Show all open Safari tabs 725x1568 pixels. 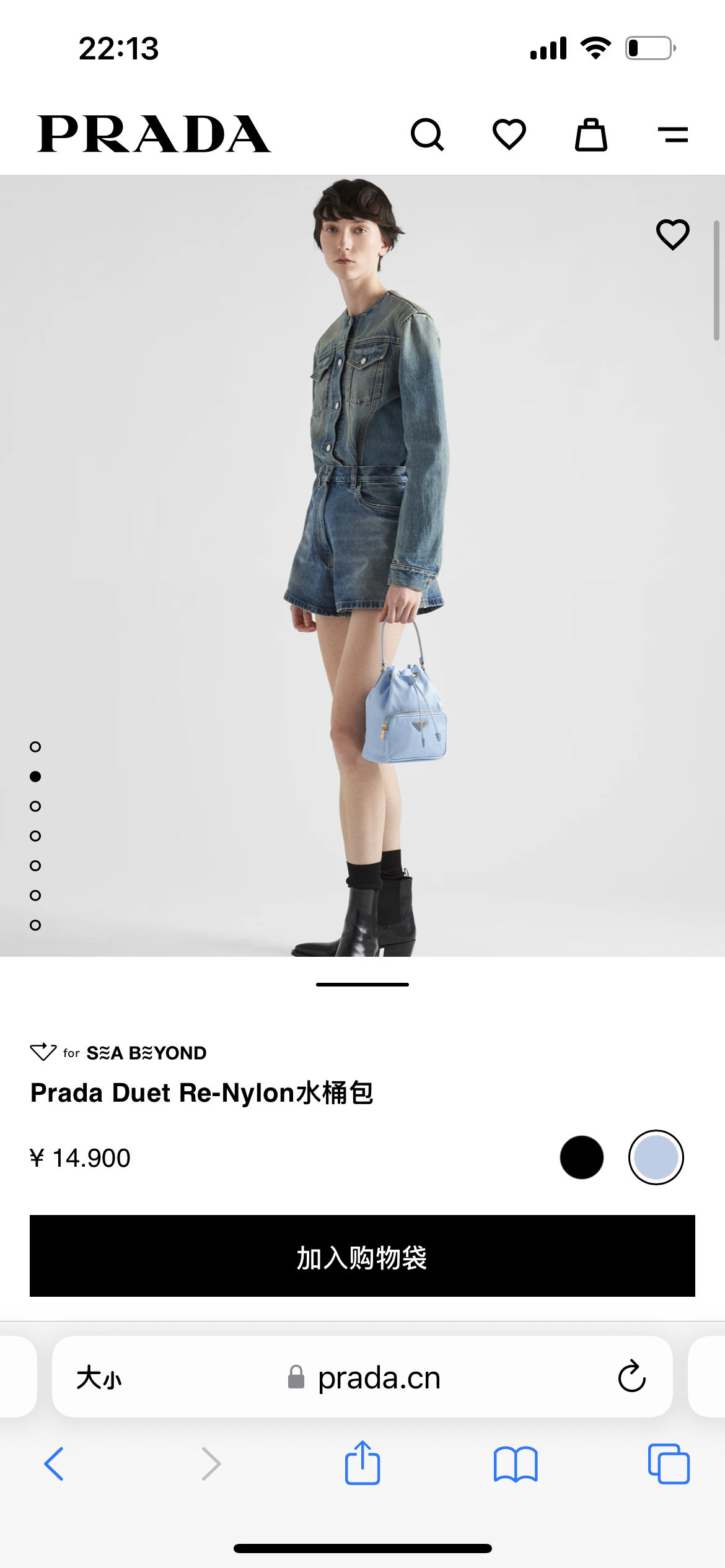tap(669, 1464)
